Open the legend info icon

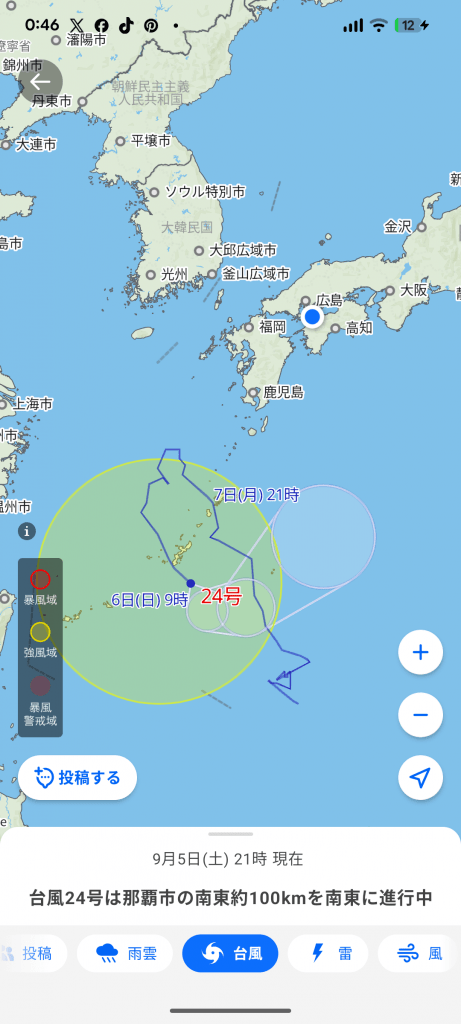pyautogui.click(x=27, y=531)
